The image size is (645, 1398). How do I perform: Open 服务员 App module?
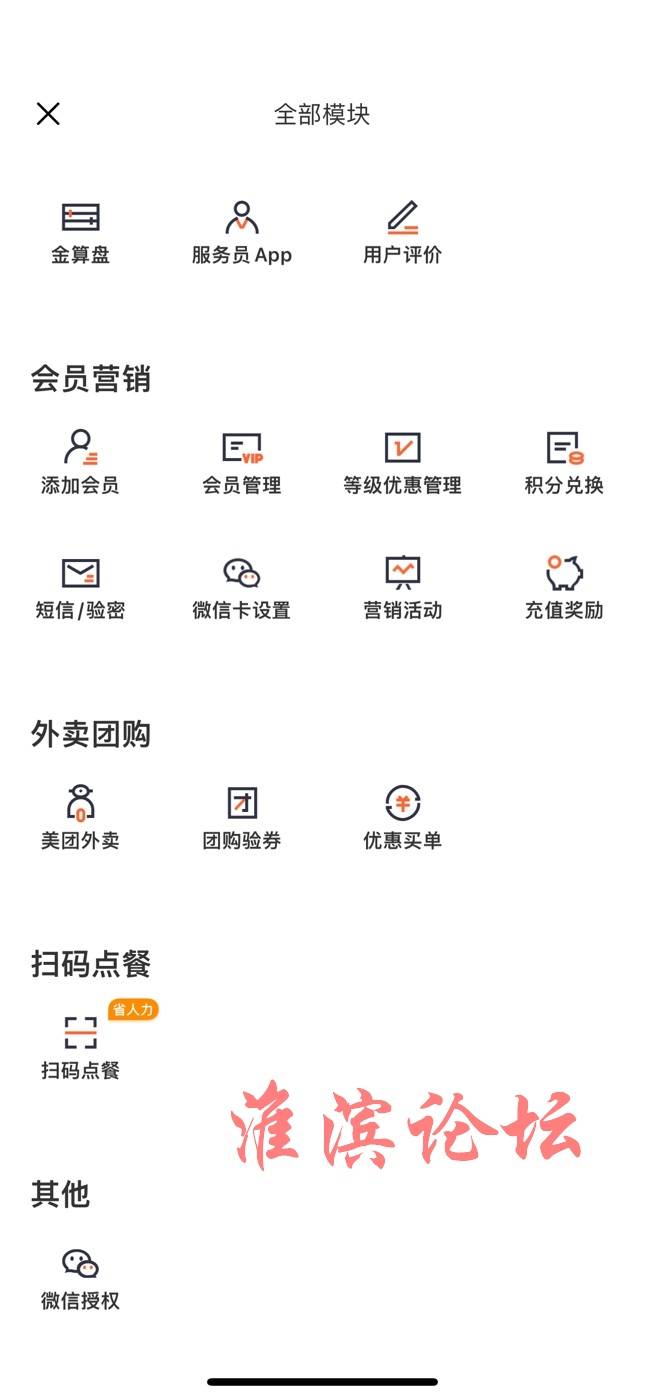pyautogui.click(x=242, y=233)
